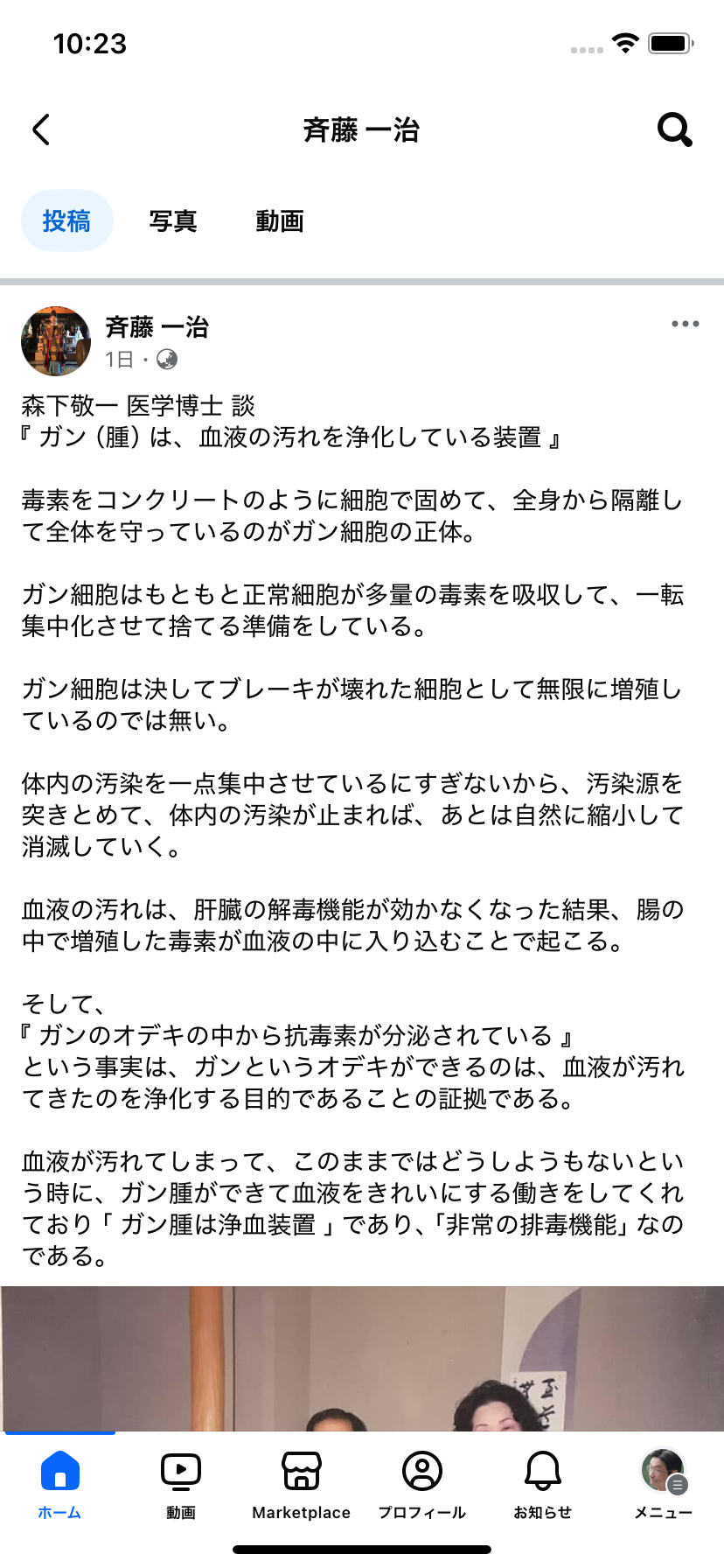Screen dimensions: 724x1568
Task: Switch to the 写真 tab
Action: (x=172, y=220)
